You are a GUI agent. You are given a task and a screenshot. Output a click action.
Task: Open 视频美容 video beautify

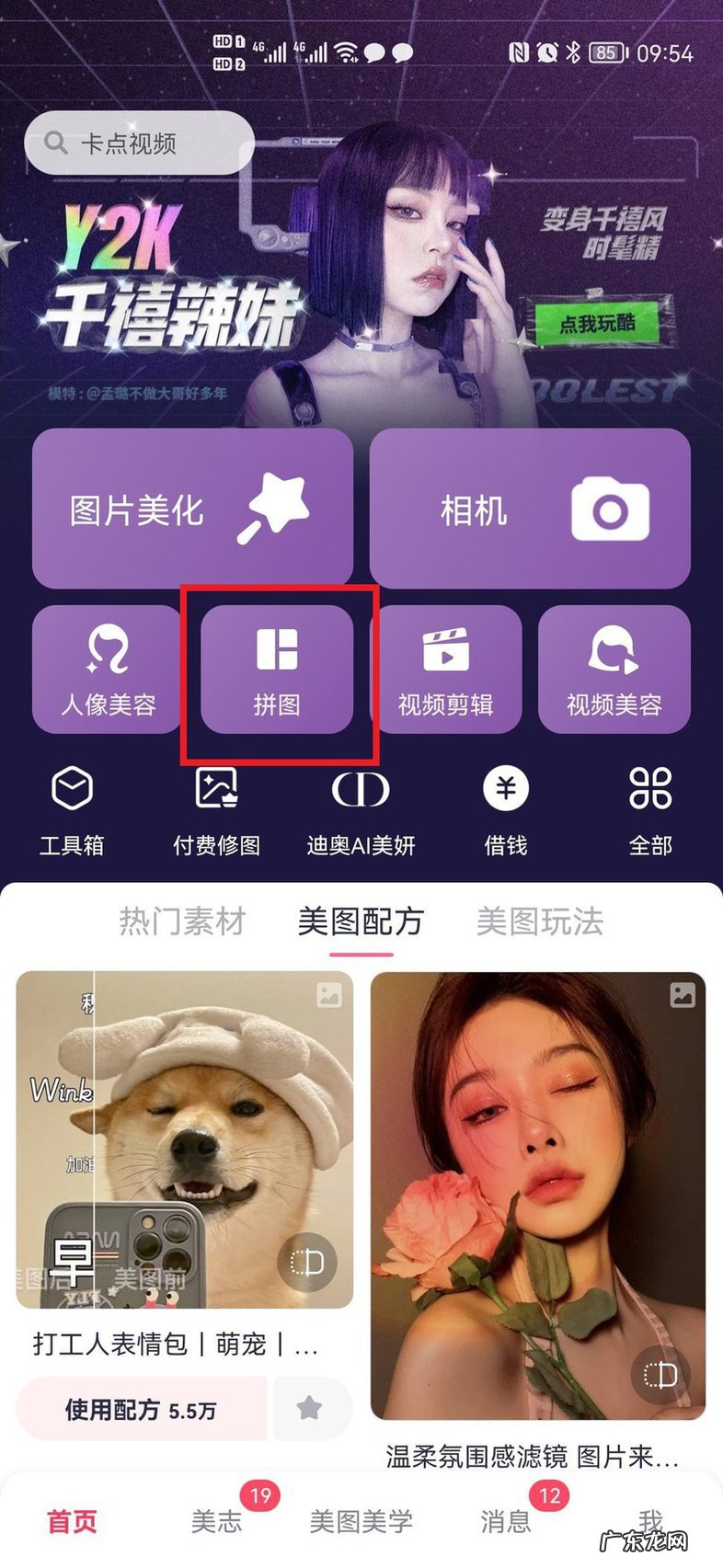[614, 669]
